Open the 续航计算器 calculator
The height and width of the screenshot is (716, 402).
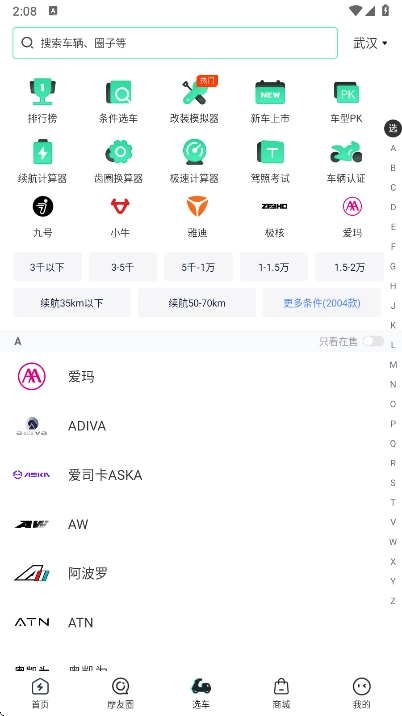click(x=42, y=161)
